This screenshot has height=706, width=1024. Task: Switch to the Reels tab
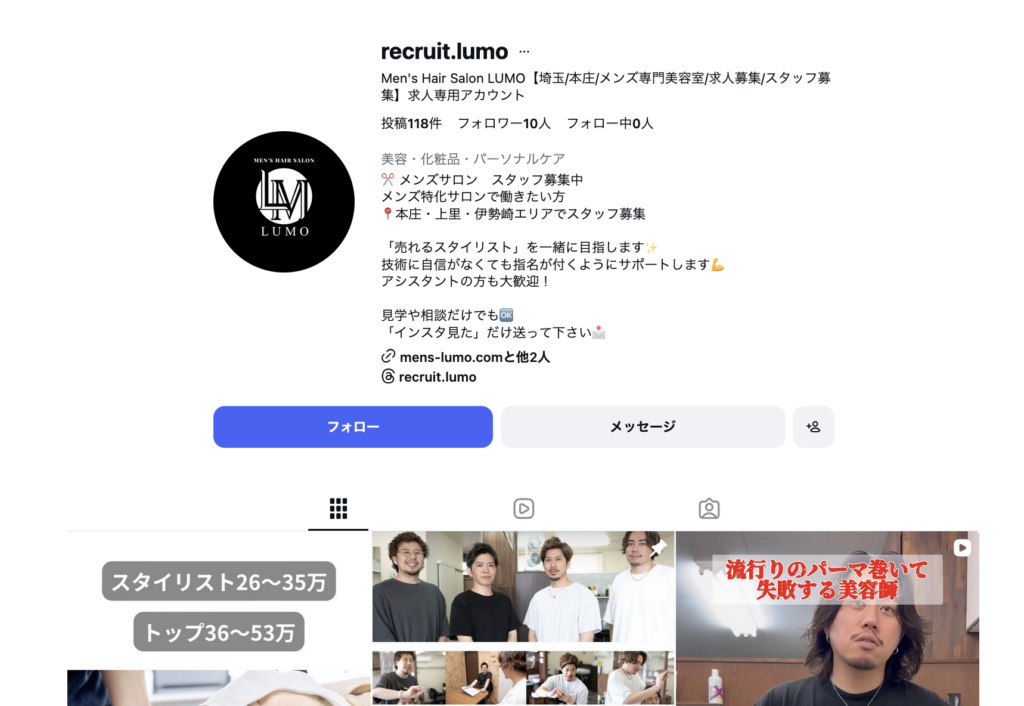[523, 509]
